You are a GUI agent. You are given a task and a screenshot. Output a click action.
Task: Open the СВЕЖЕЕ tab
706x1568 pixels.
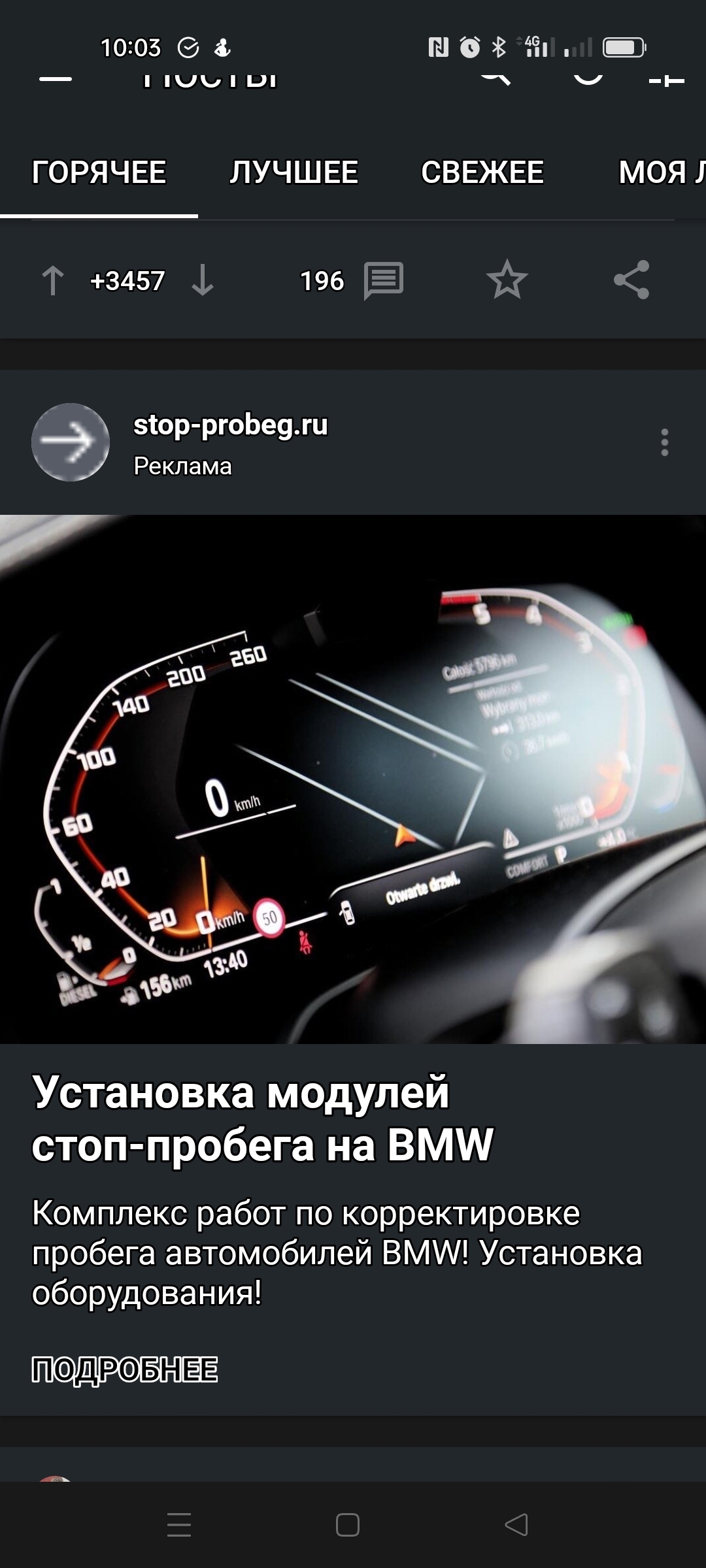pyautogui.click(x=482, y=172)
